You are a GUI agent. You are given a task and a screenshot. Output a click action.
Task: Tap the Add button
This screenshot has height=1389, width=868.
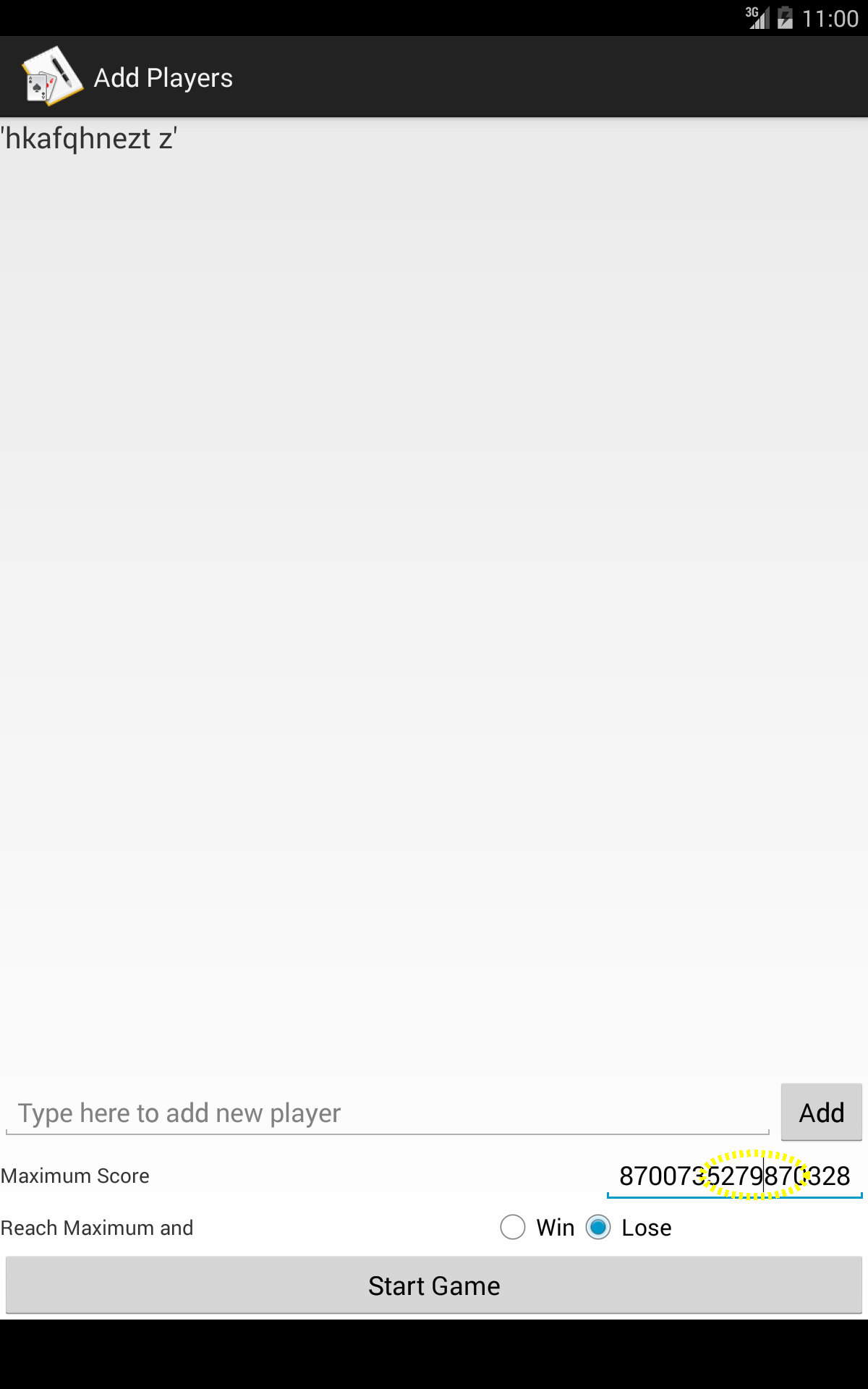pyautogui.click(x=821, y=1112)
